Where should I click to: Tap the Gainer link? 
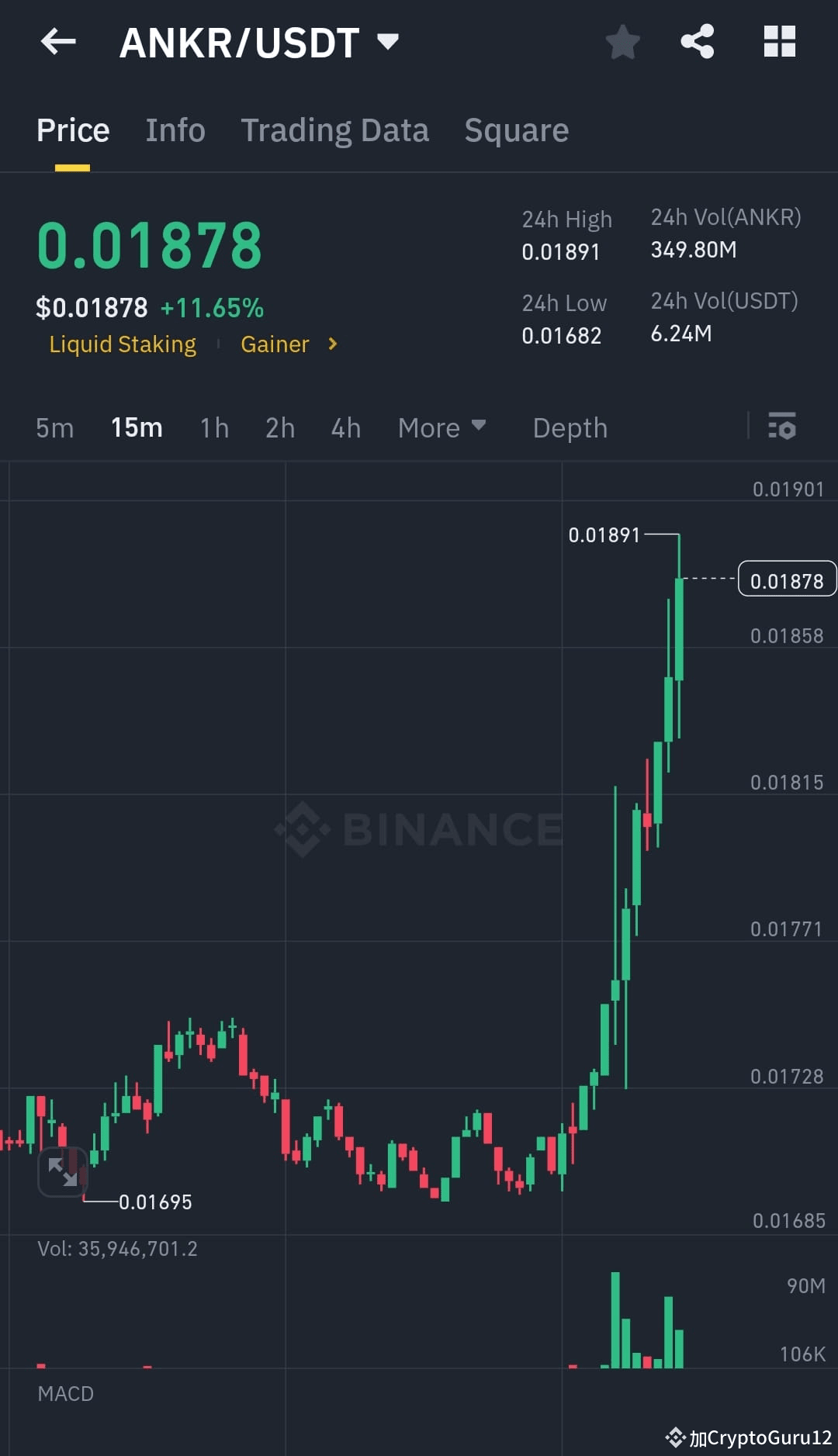click(275, 344)
